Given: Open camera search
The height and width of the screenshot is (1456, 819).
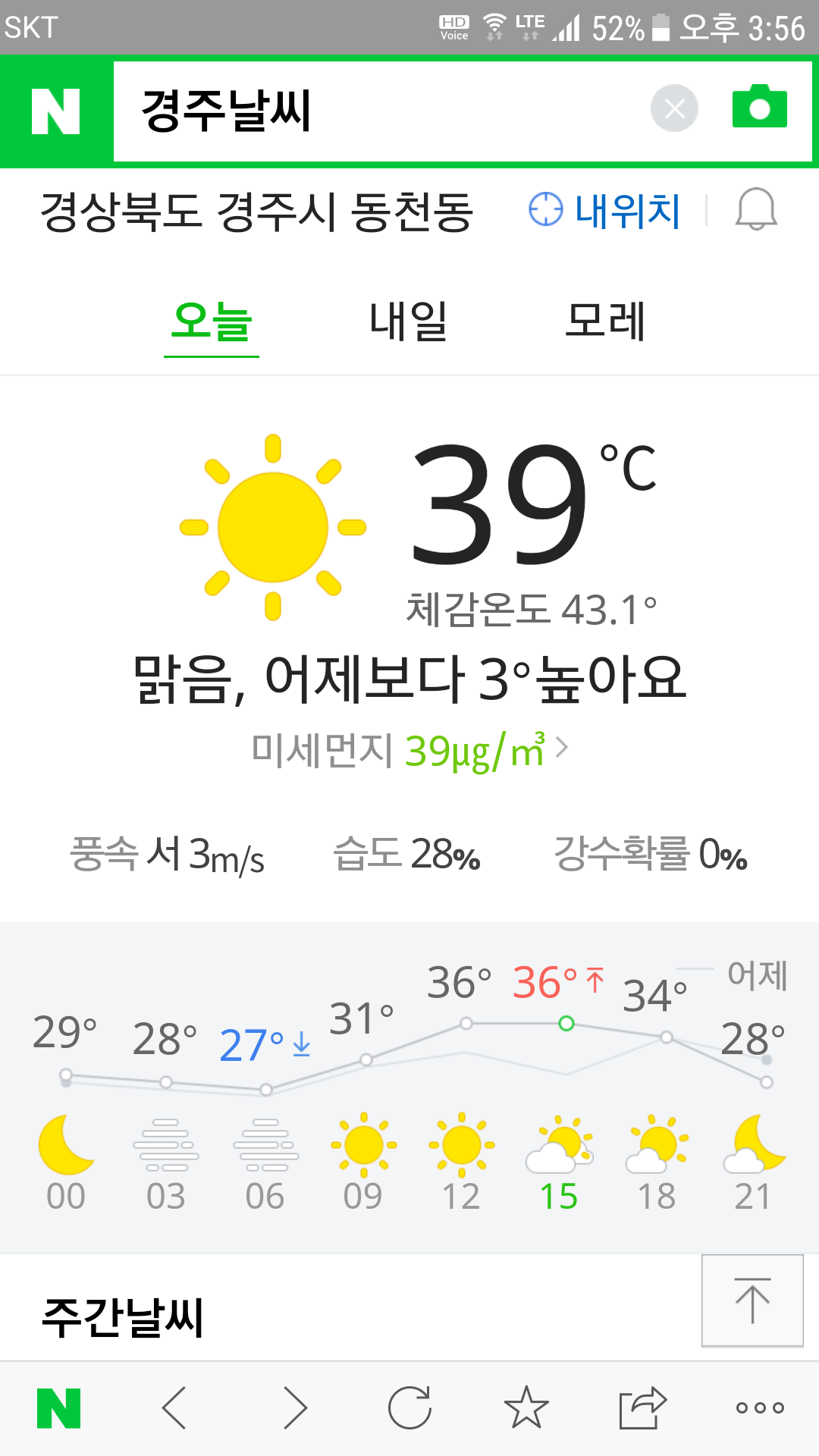Looking at the screenshot, I should point(759,108).
